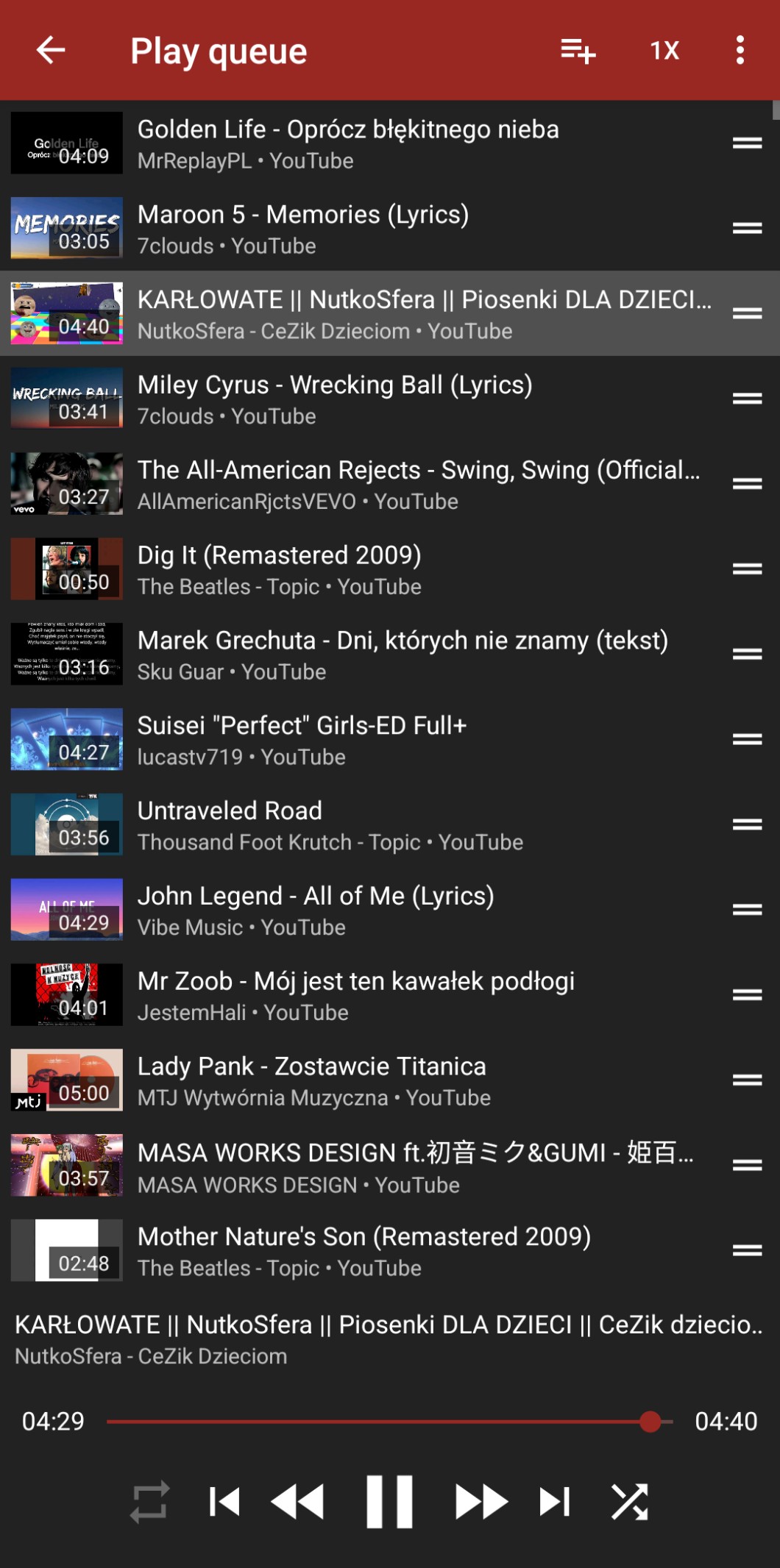Go back from the play queue
Image resolution: width=780 pixels, height=1568 pixels.
click(x=51, y=50)
